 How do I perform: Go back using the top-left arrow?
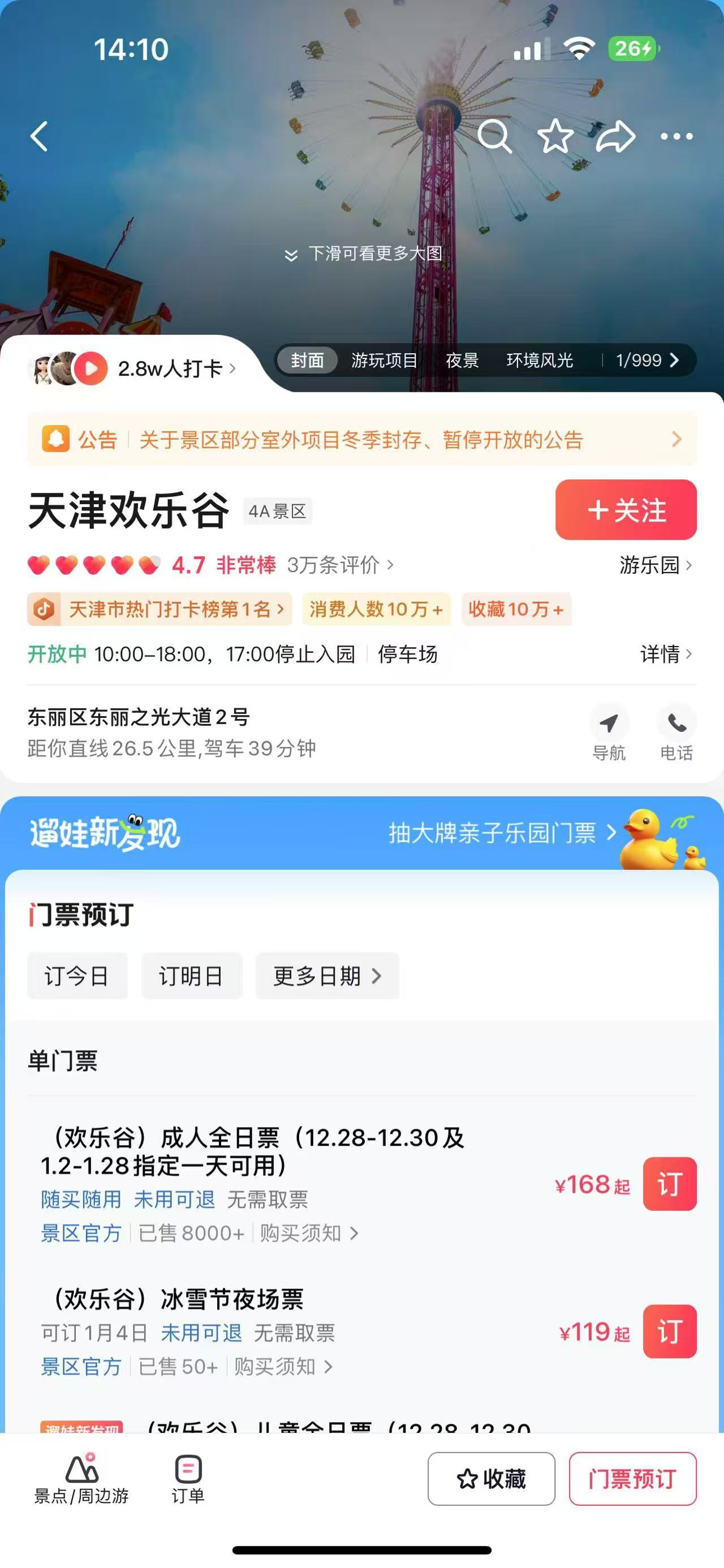tap(40, 136)
